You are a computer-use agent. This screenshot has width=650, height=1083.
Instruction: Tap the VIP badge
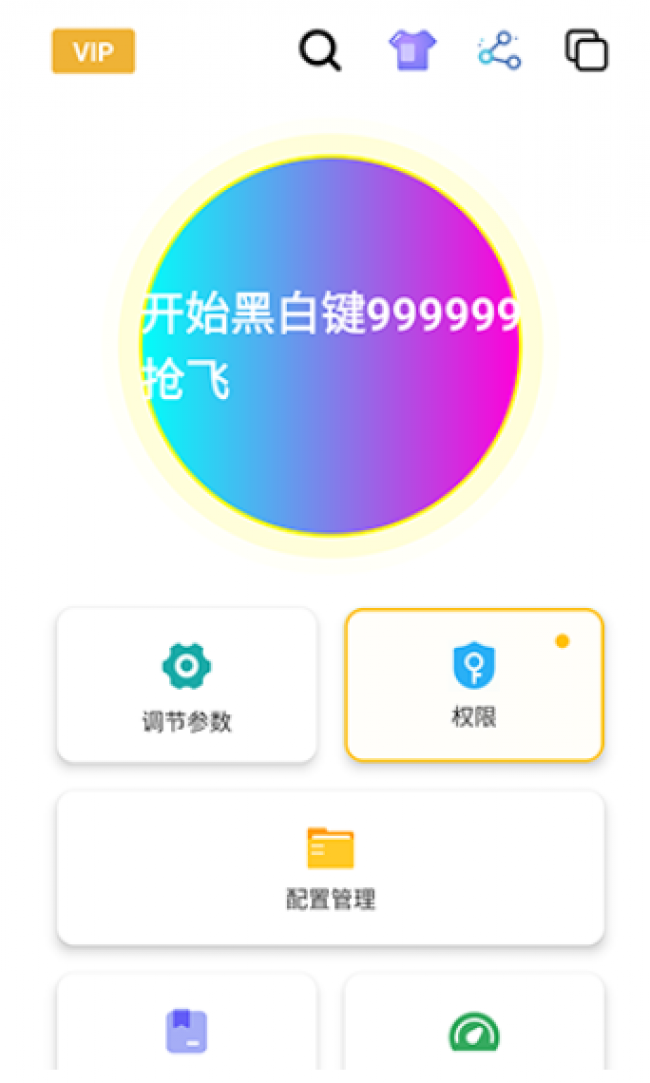tap(93, 51)
